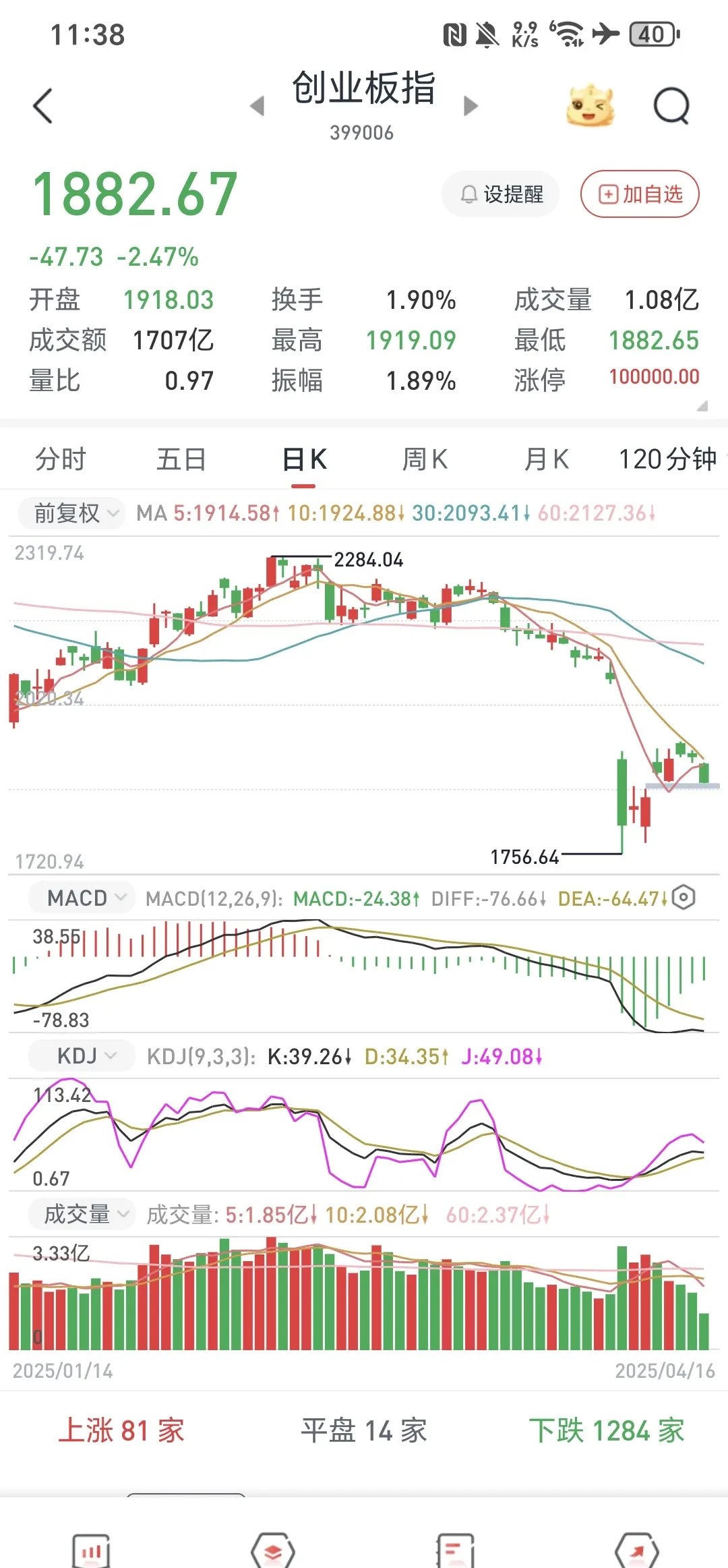This screenshot has width=728, height=1568.
Task: Switch to the 周K chart tab
Action: click(425, 459)
